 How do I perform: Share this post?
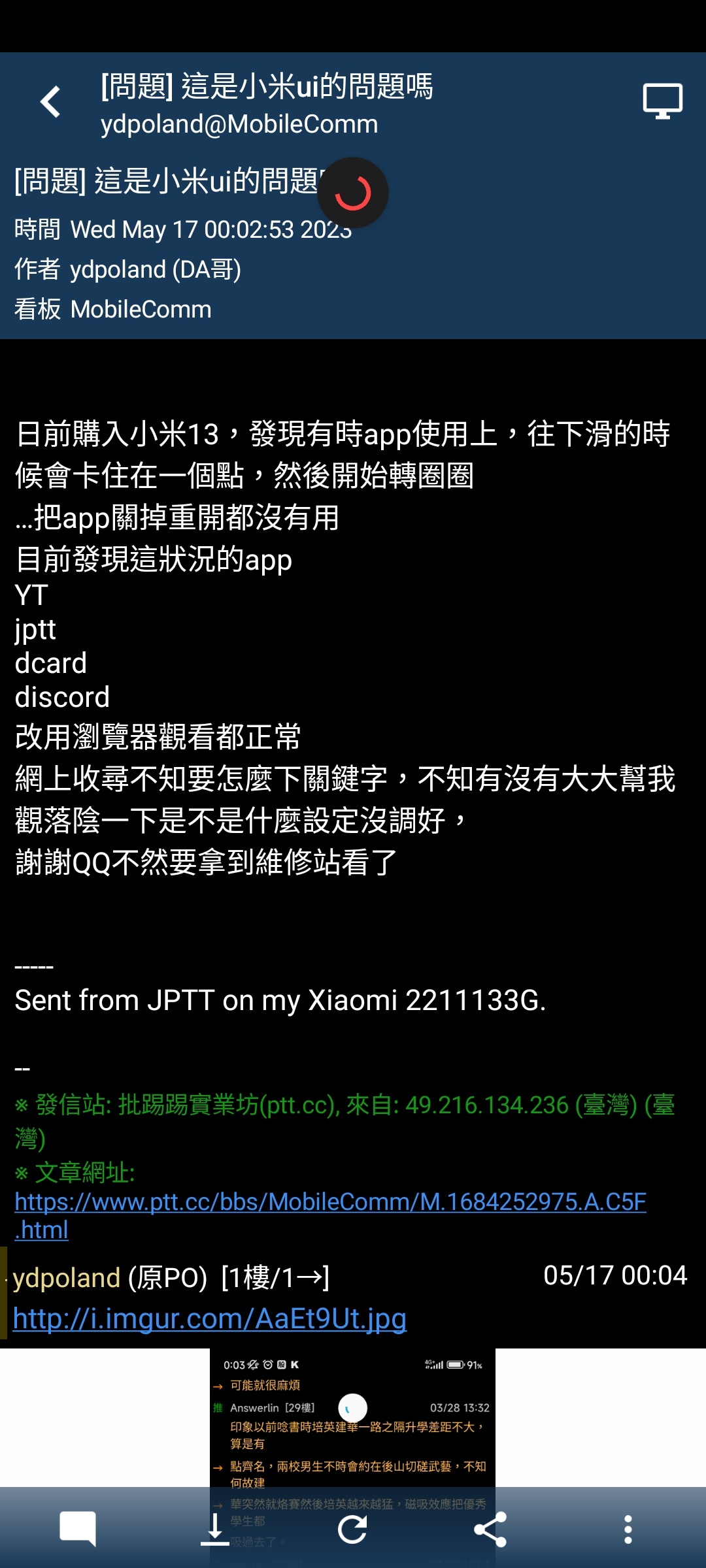[x=490, y=1529]
